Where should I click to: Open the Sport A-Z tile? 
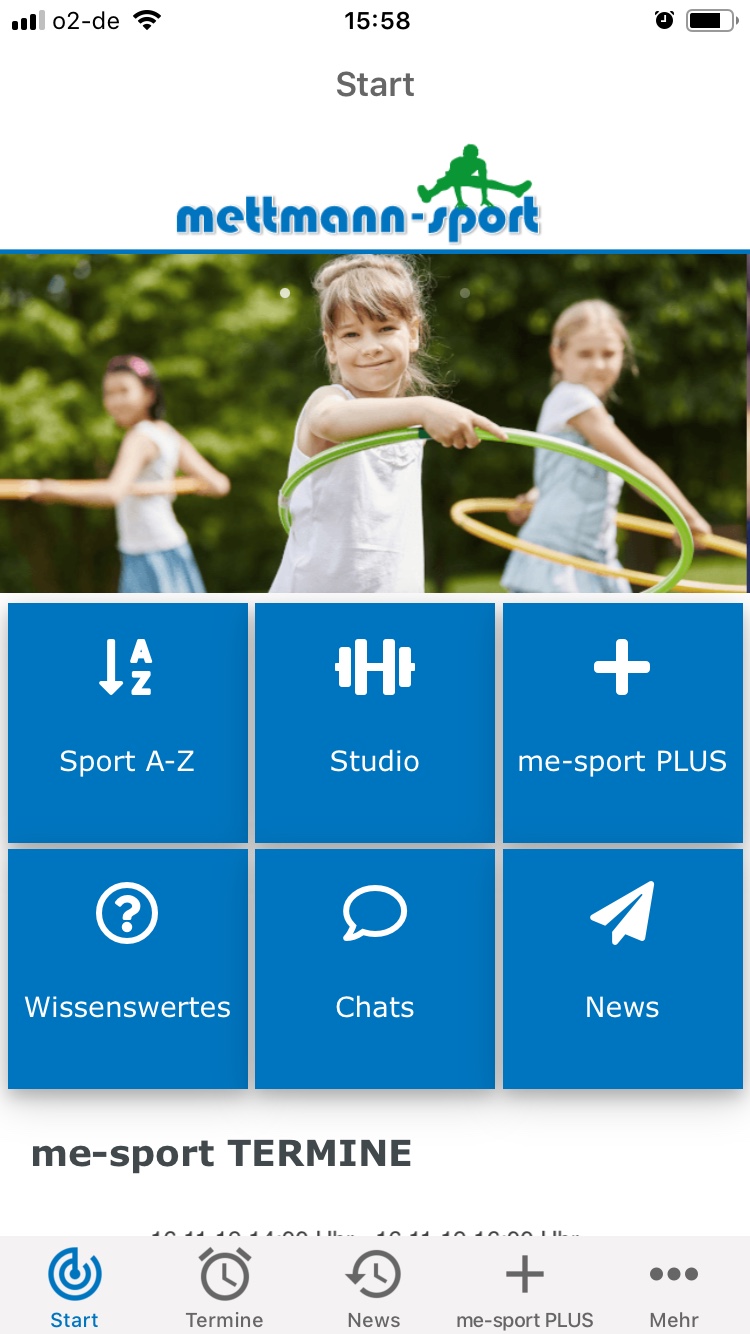[127, 722]
